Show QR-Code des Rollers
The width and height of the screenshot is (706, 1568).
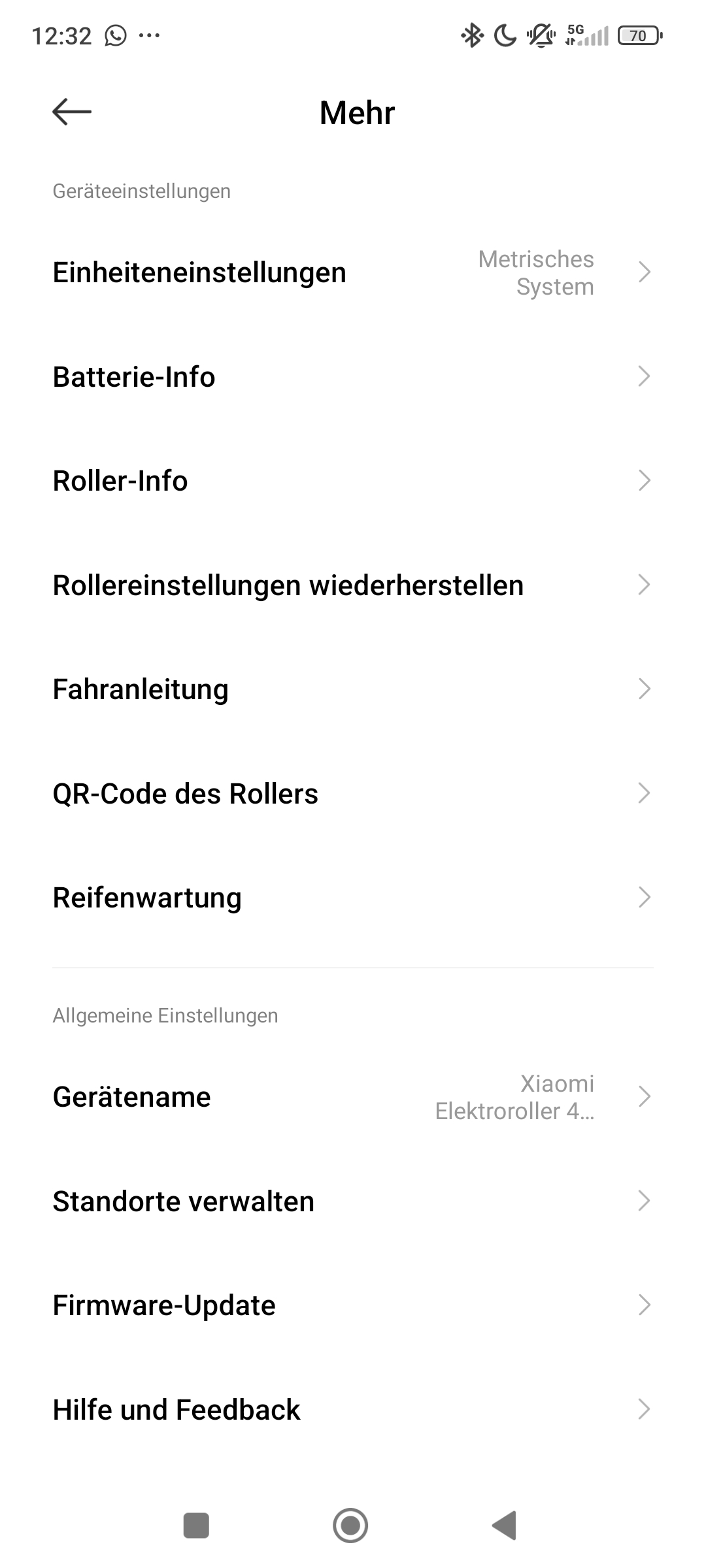point(353,794)
